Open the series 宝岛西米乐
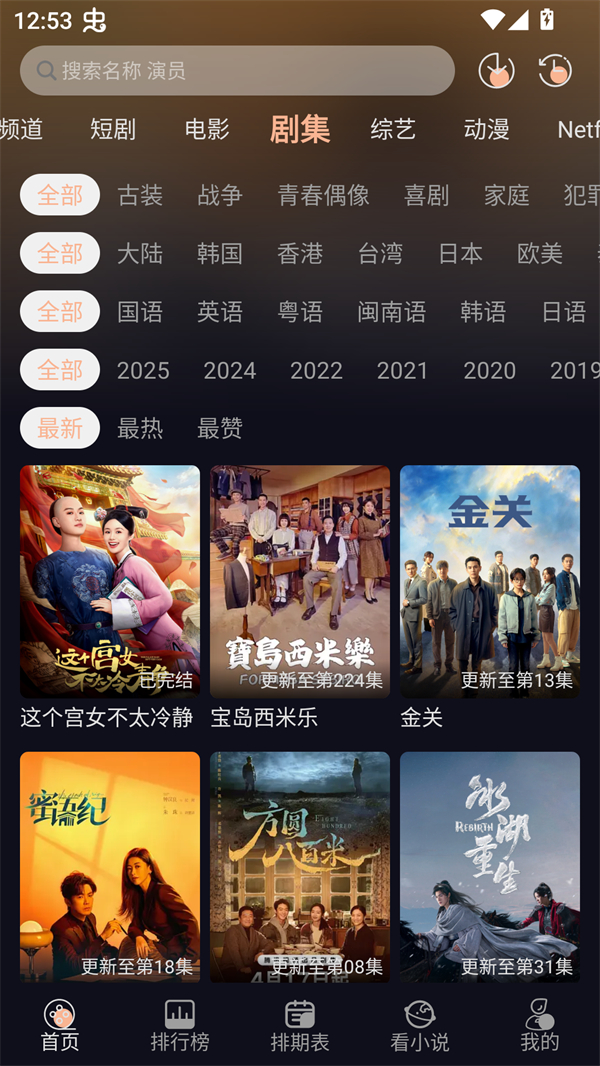Image resolution: width=600 pixels, height=1066 pixels. point(300,582)
